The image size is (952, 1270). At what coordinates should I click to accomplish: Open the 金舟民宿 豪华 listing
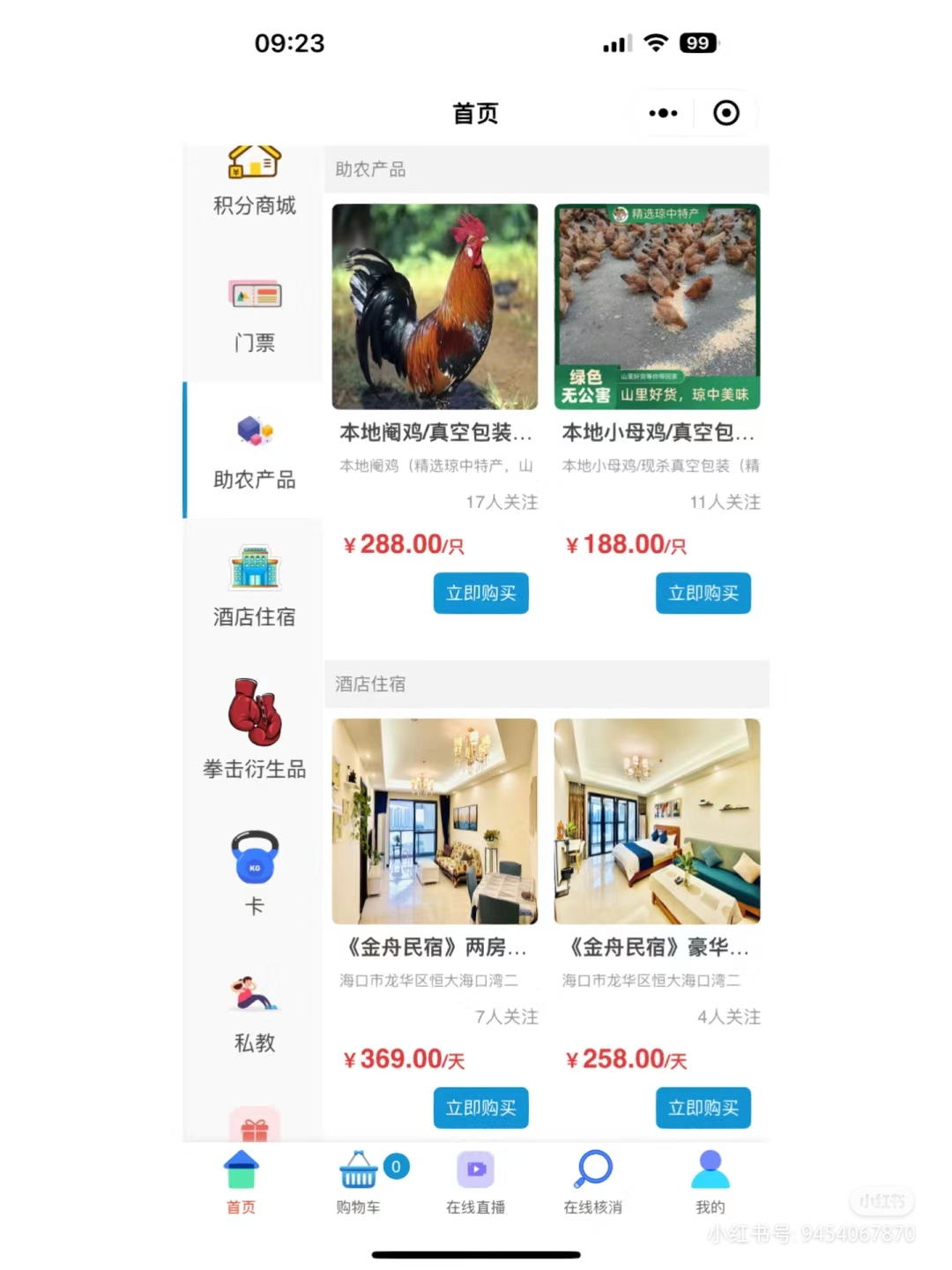[x=657, y=821]
